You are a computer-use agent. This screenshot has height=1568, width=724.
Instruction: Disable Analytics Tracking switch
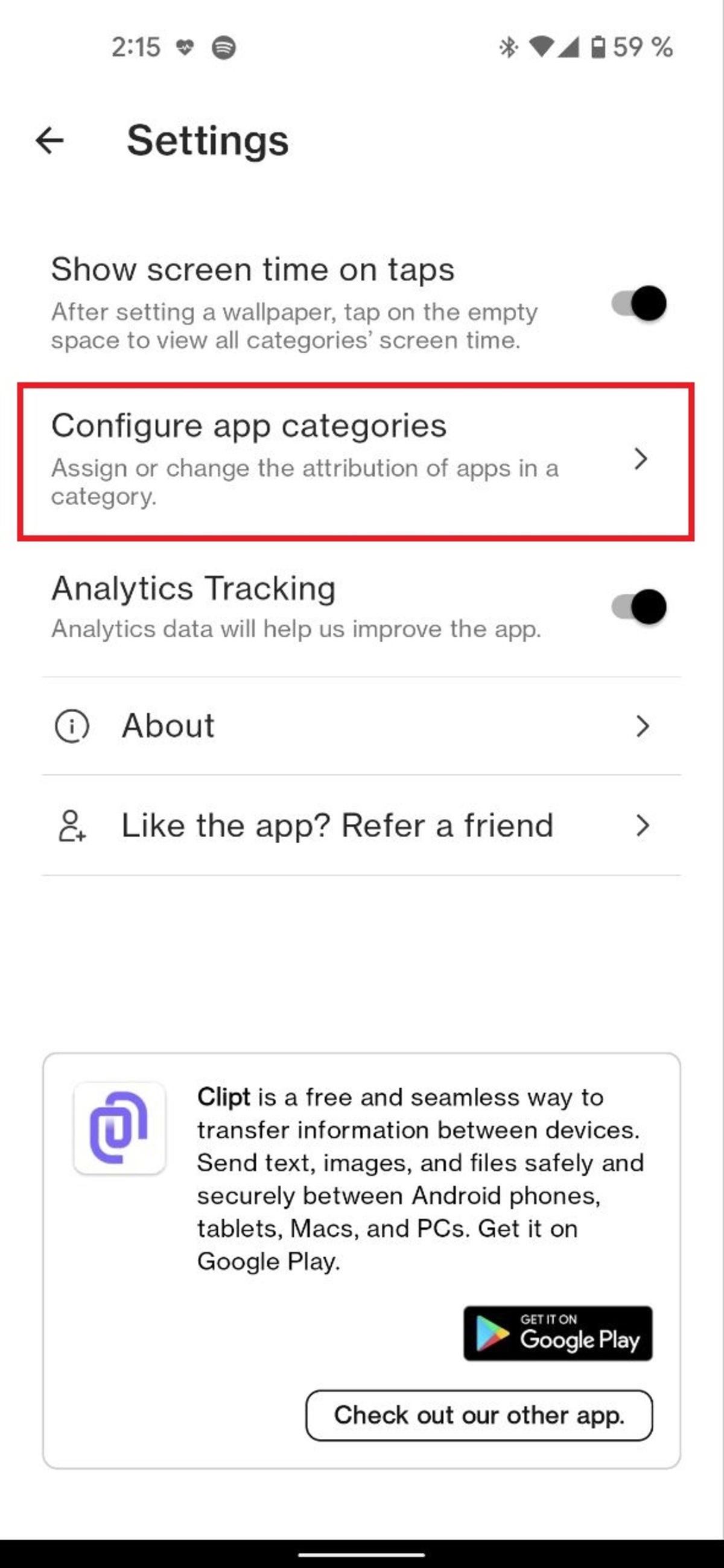click(638, 607)
